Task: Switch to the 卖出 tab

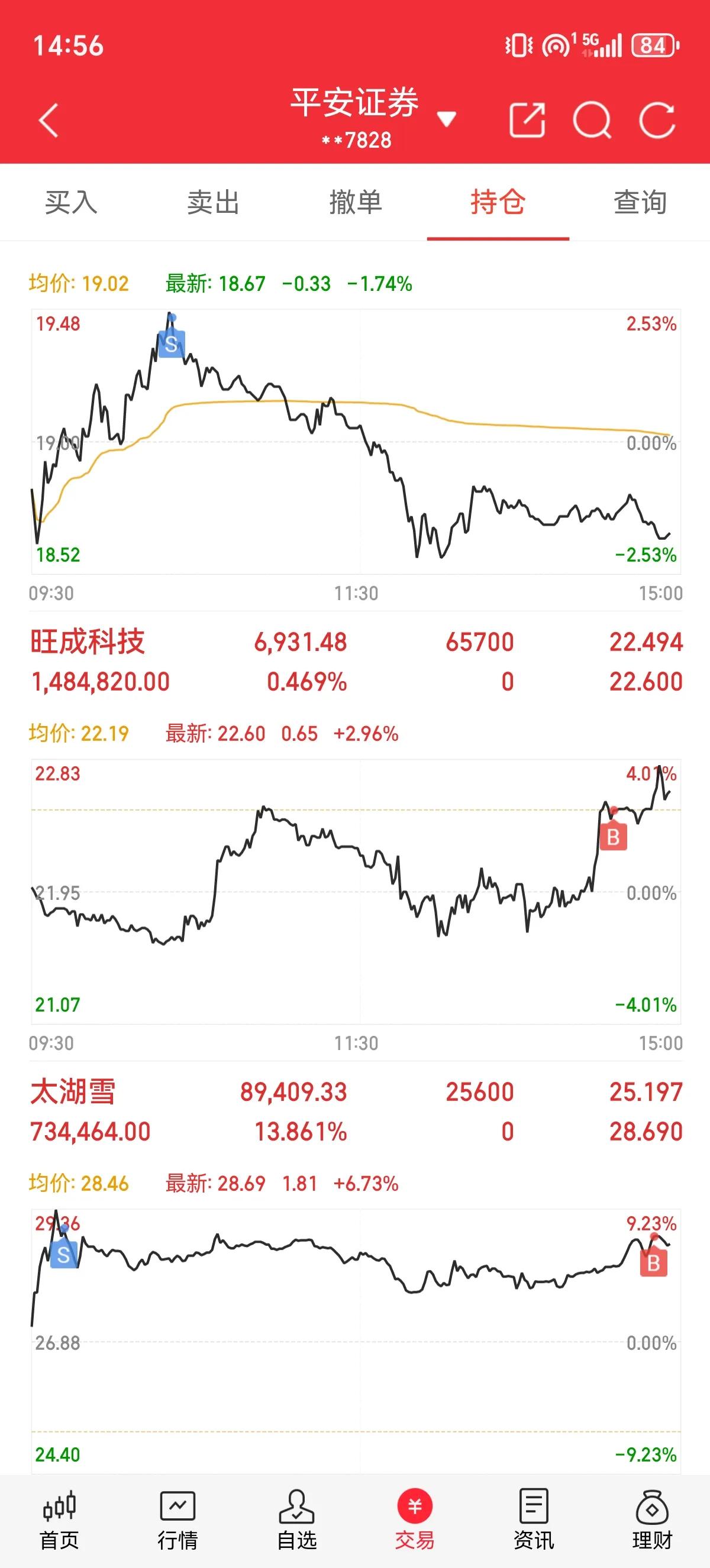Action: click(213, 202)
